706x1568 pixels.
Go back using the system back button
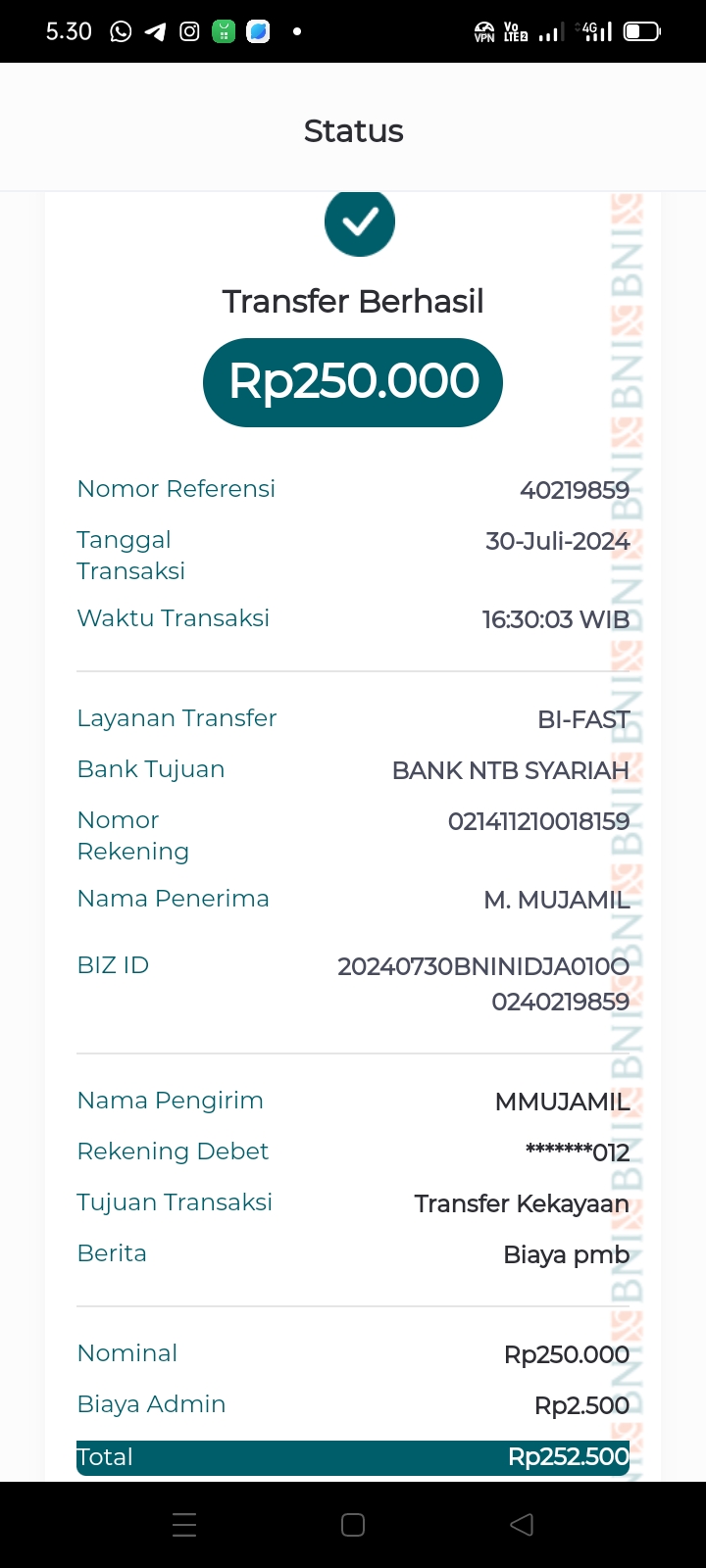[x=522, y=1525]
